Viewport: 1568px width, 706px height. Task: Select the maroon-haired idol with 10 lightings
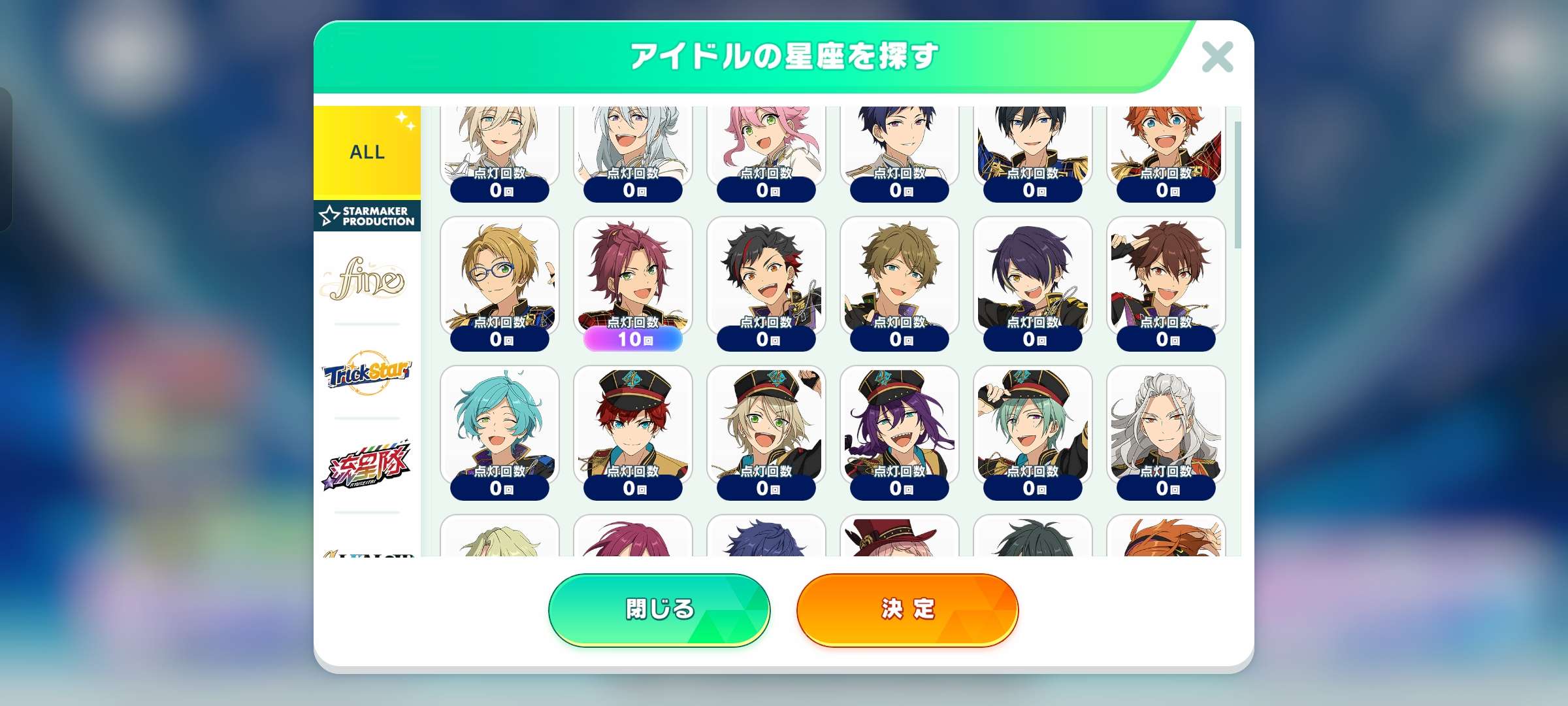pyautogui.click(x=632, y=278)
